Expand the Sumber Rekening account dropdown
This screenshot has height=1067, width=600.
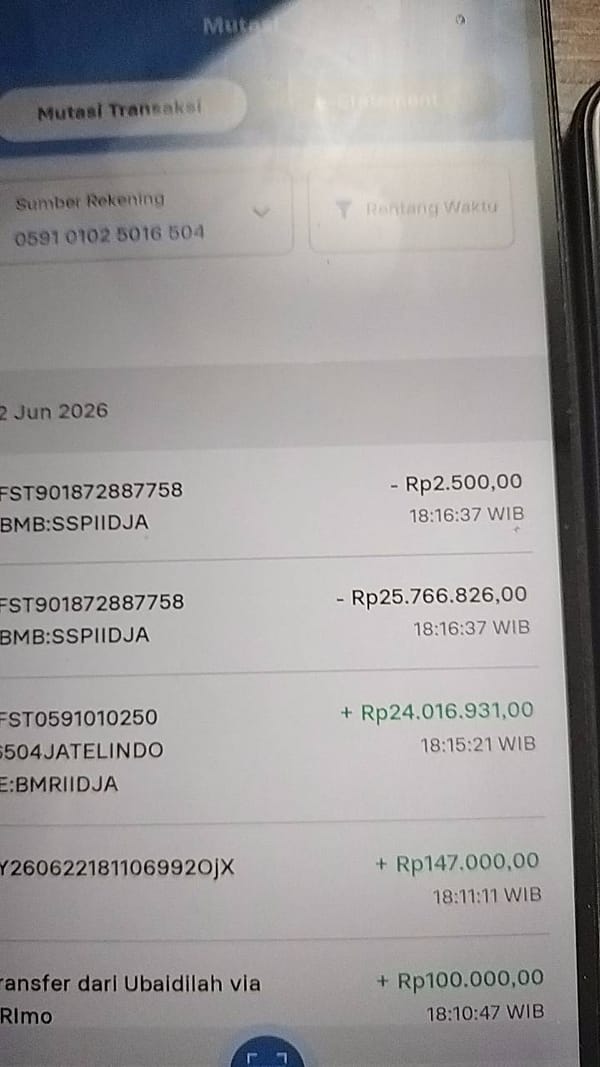tap(144, 216)
